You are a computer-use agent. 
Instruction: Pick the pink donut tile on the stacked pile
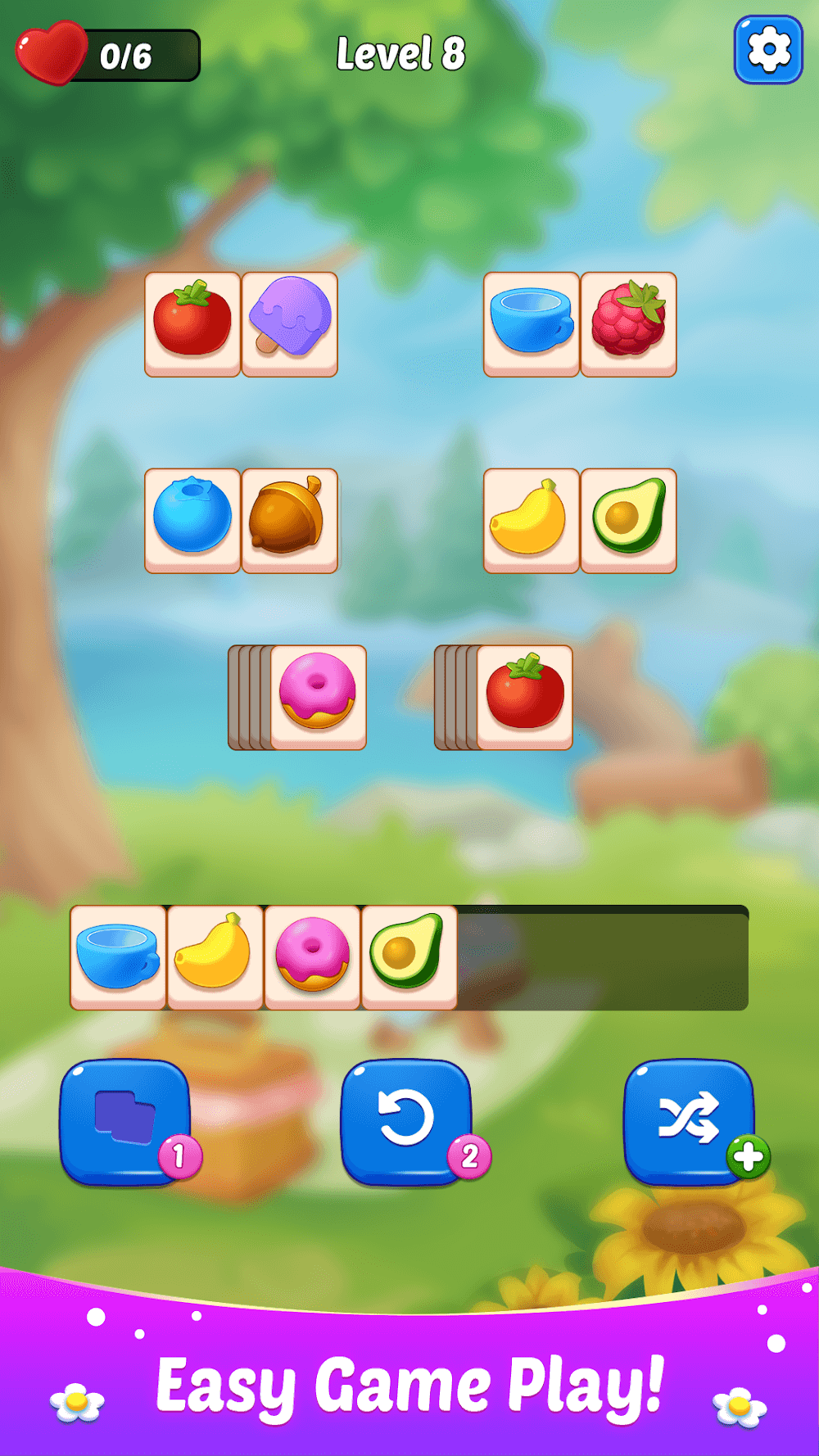pos(318,697)
